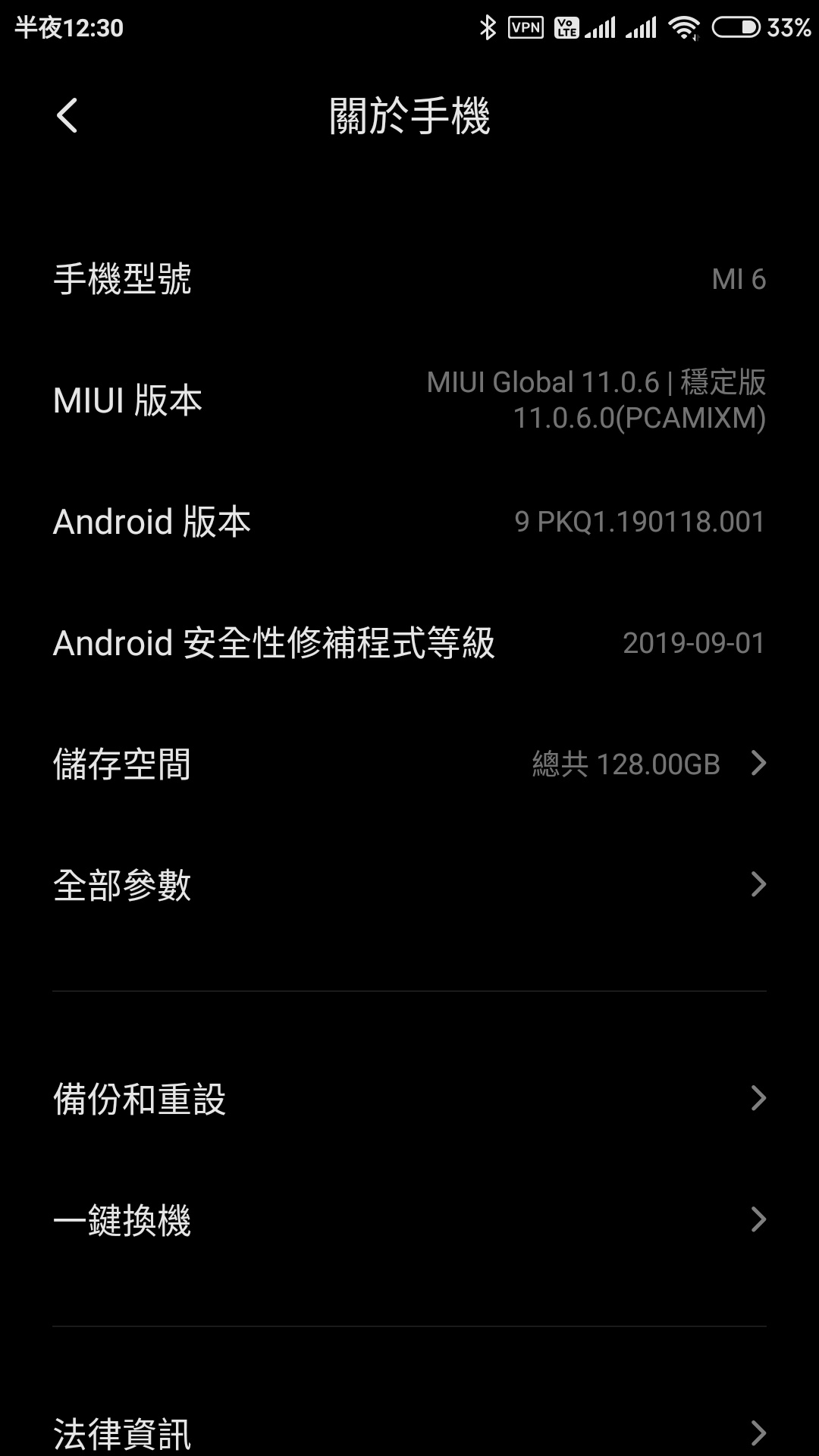The width and height of the screenshot is (819, 1456).
Task: Open the 全部參數 specifications row
Action: pos(409,885)
